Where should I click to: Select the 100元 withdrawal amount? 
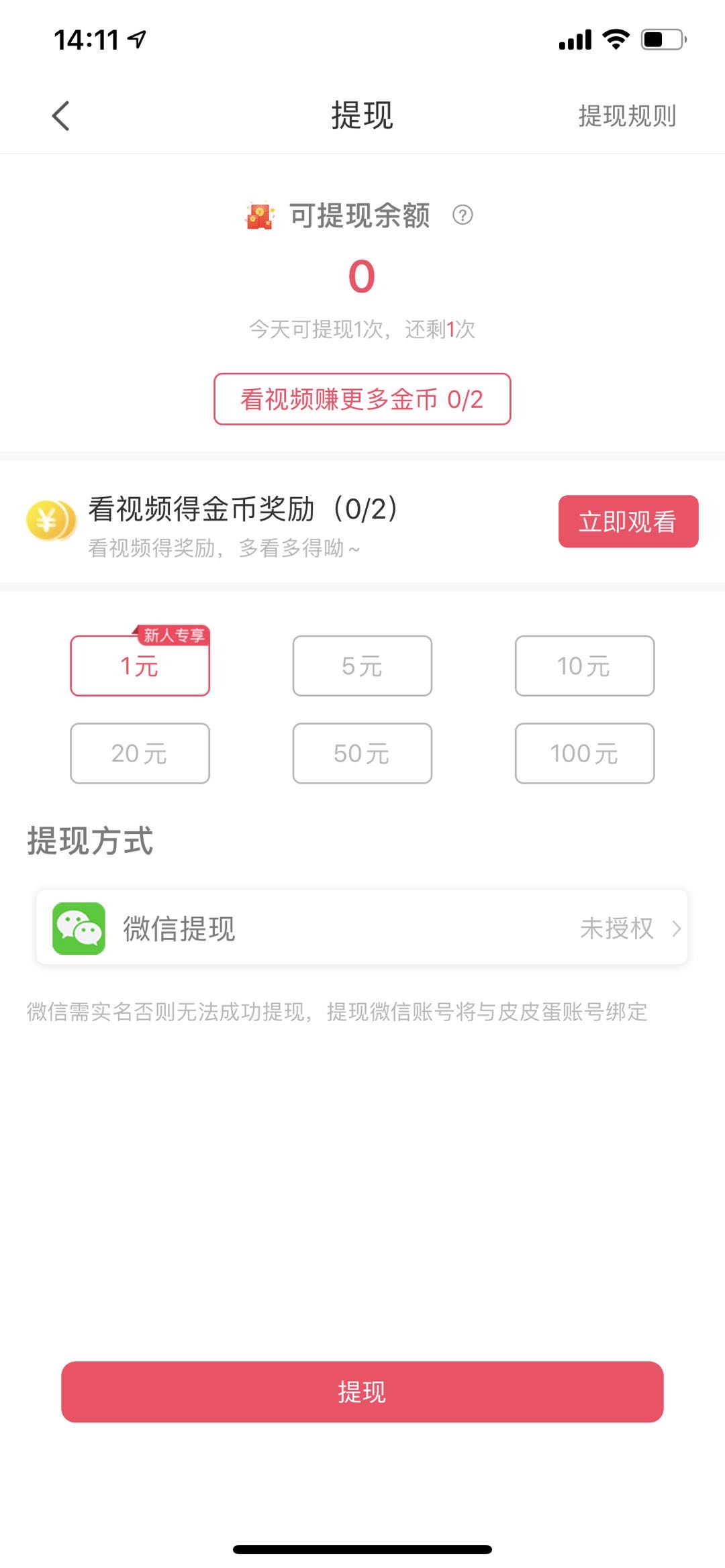[583, 753]
